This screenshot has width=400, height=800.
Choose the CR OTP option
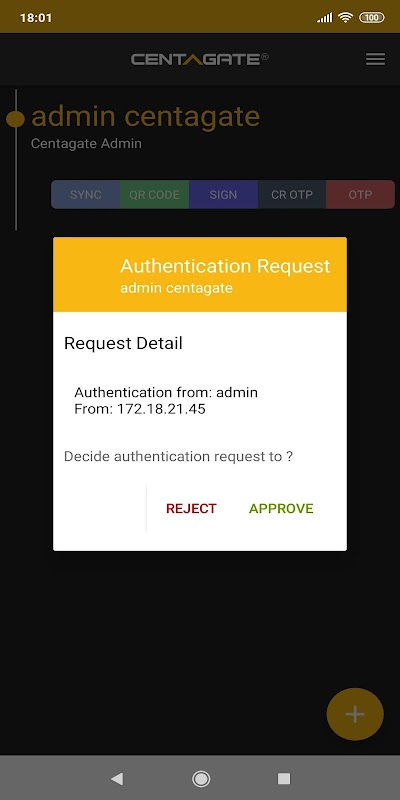292,194
